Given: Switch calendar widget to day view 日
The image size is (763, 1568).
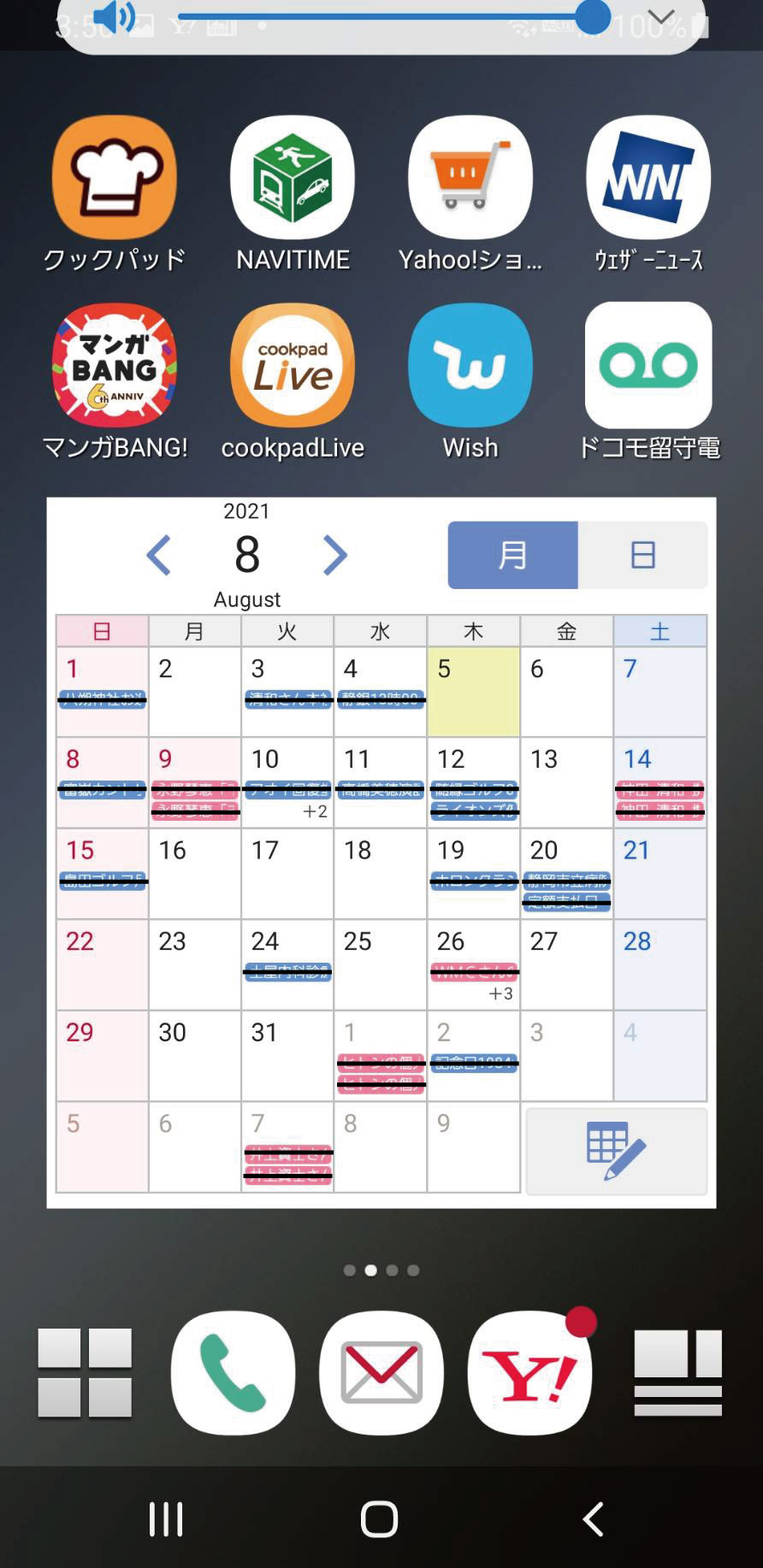Looking at the screenshot, I should [x=643, y=555].
